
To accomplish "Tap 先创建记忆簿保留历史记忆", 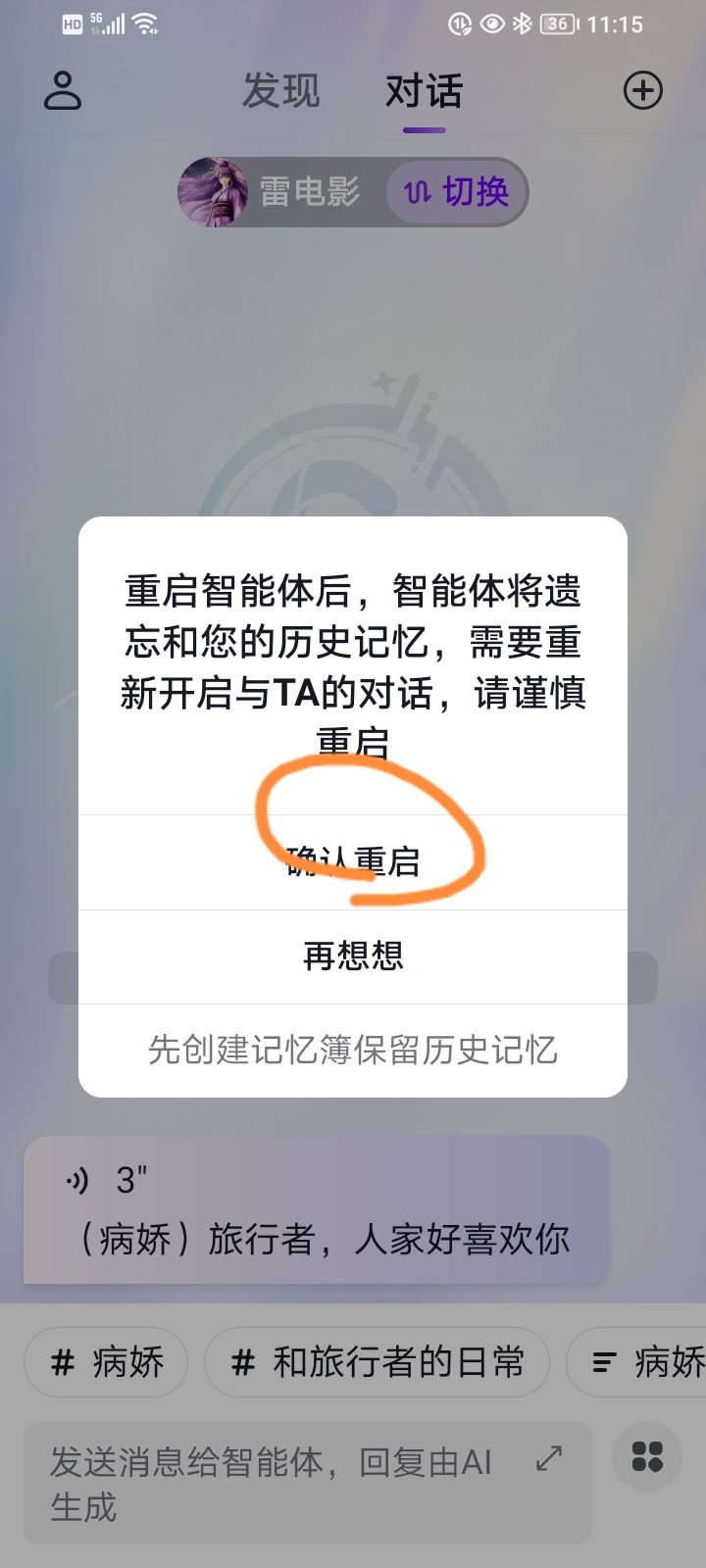I will (353, 1050).
